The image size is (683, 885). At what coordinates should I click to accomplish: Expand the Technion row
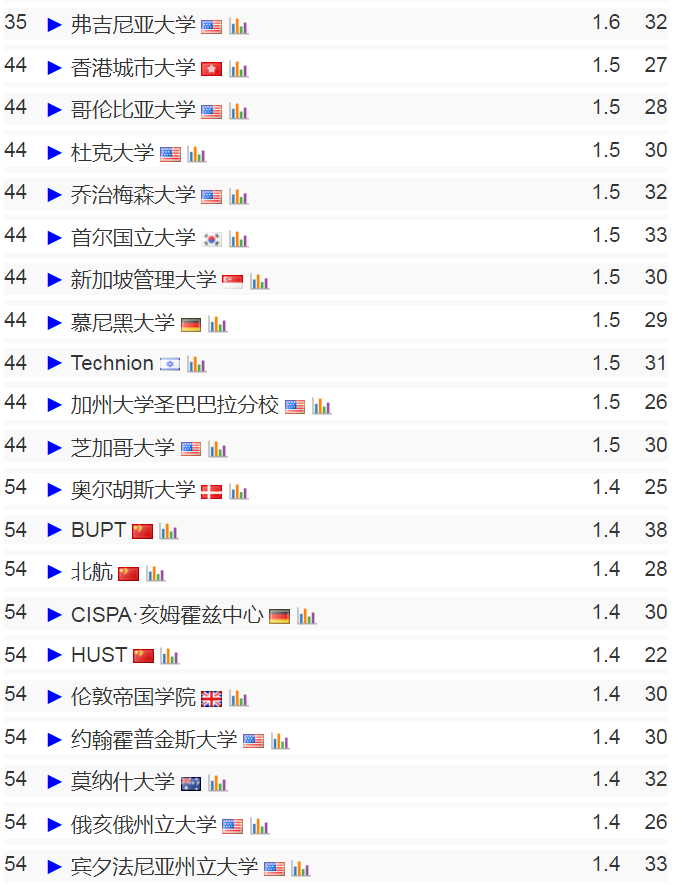coord(55,363)
